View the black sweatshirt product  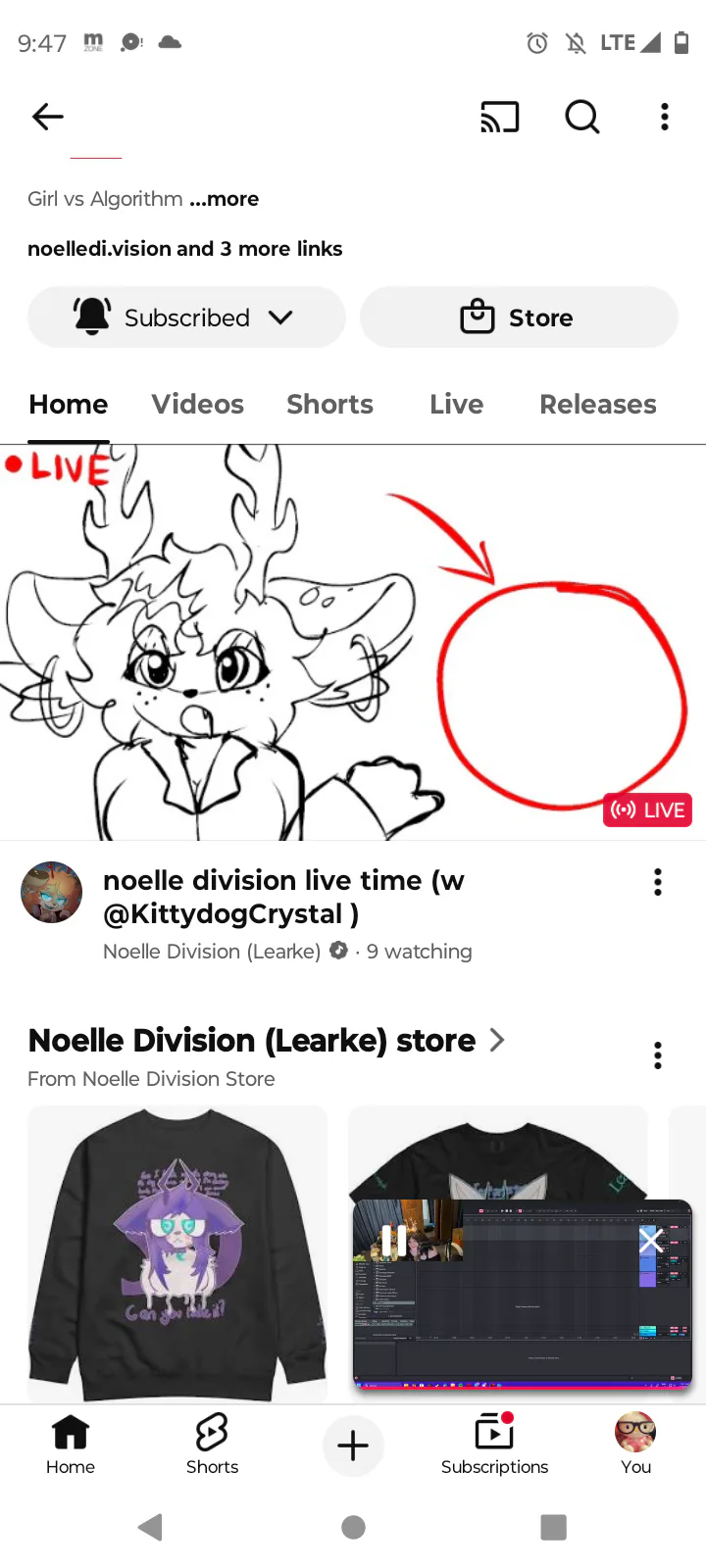click(177, 1253)
